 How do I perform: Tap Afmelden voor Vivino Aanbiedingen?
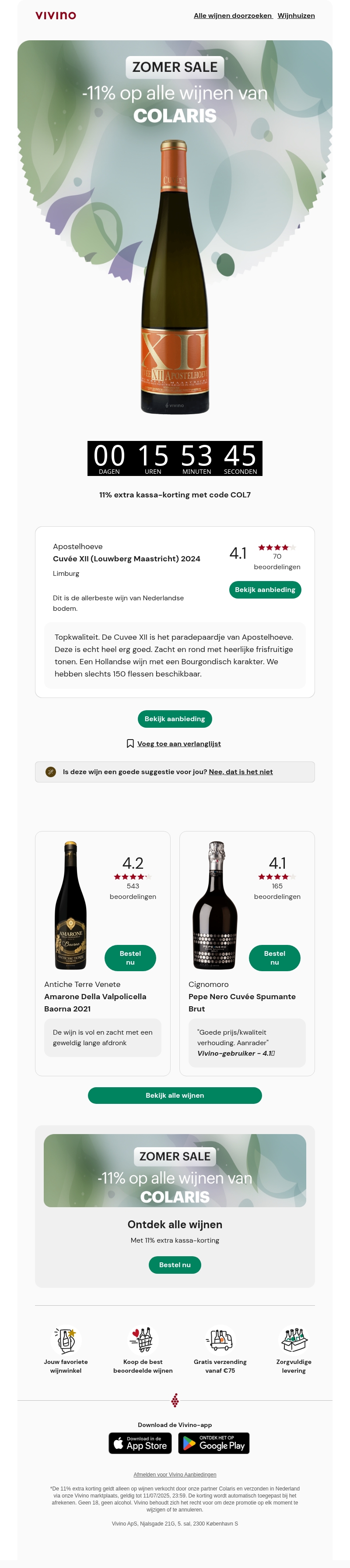[175, 1474]
